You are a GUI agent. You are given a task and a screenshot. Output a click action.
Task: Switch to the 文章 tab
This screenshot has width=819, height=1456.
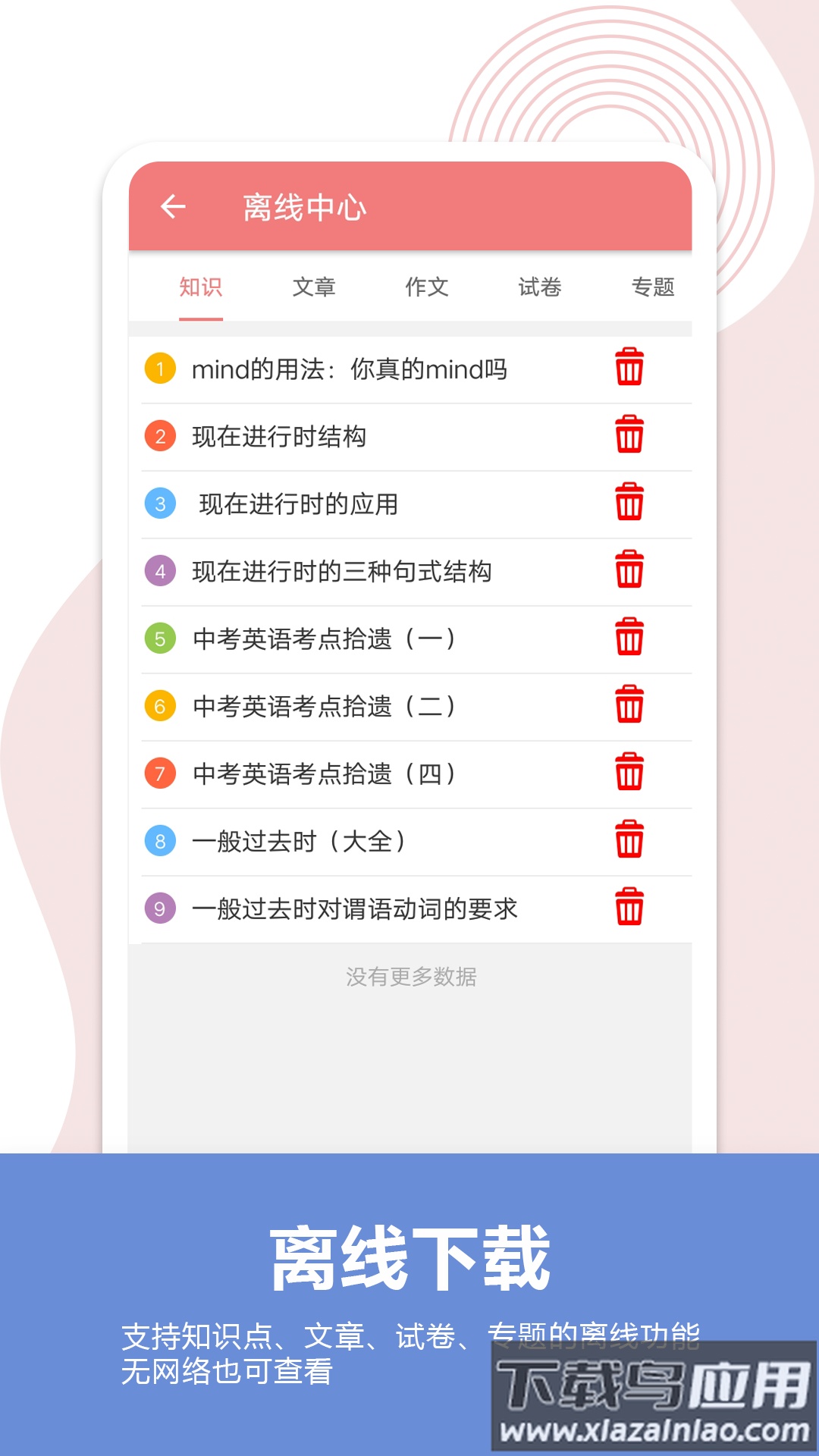click(x=315, y=288)
